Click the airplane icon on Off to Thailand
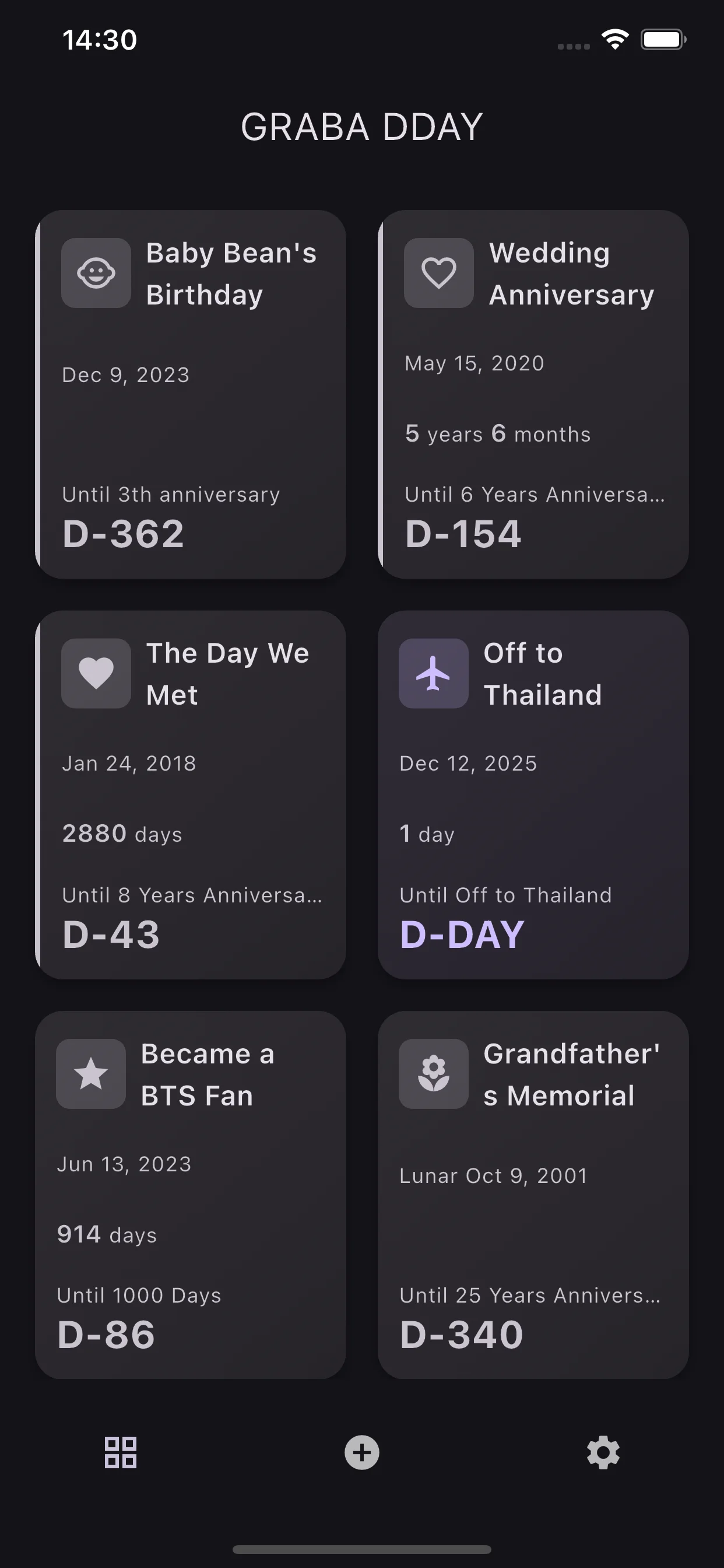 click(x=433, y=673)
